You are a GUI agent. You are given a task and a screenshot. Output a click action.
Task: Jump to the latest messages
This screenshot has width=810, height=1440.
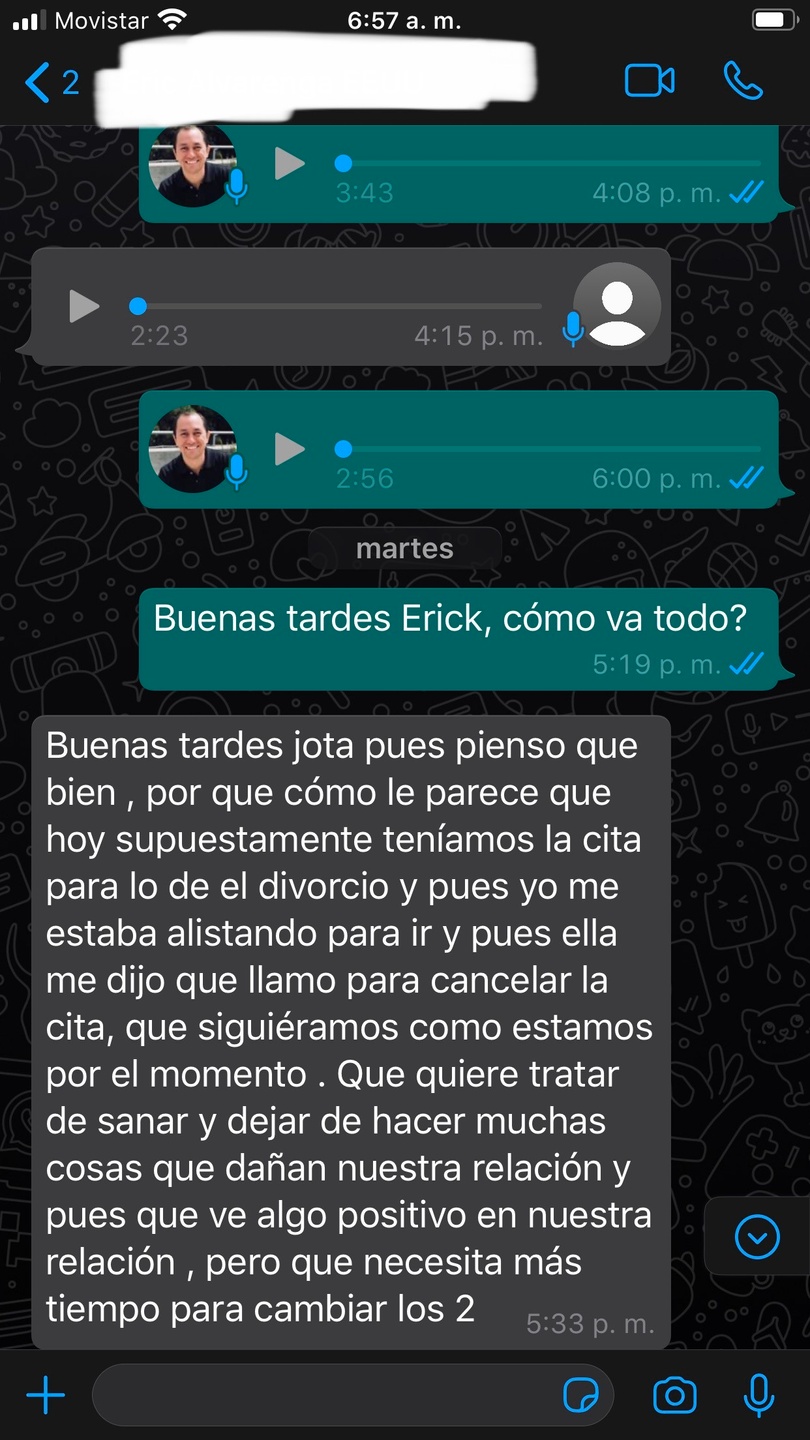click(757, 1238)
